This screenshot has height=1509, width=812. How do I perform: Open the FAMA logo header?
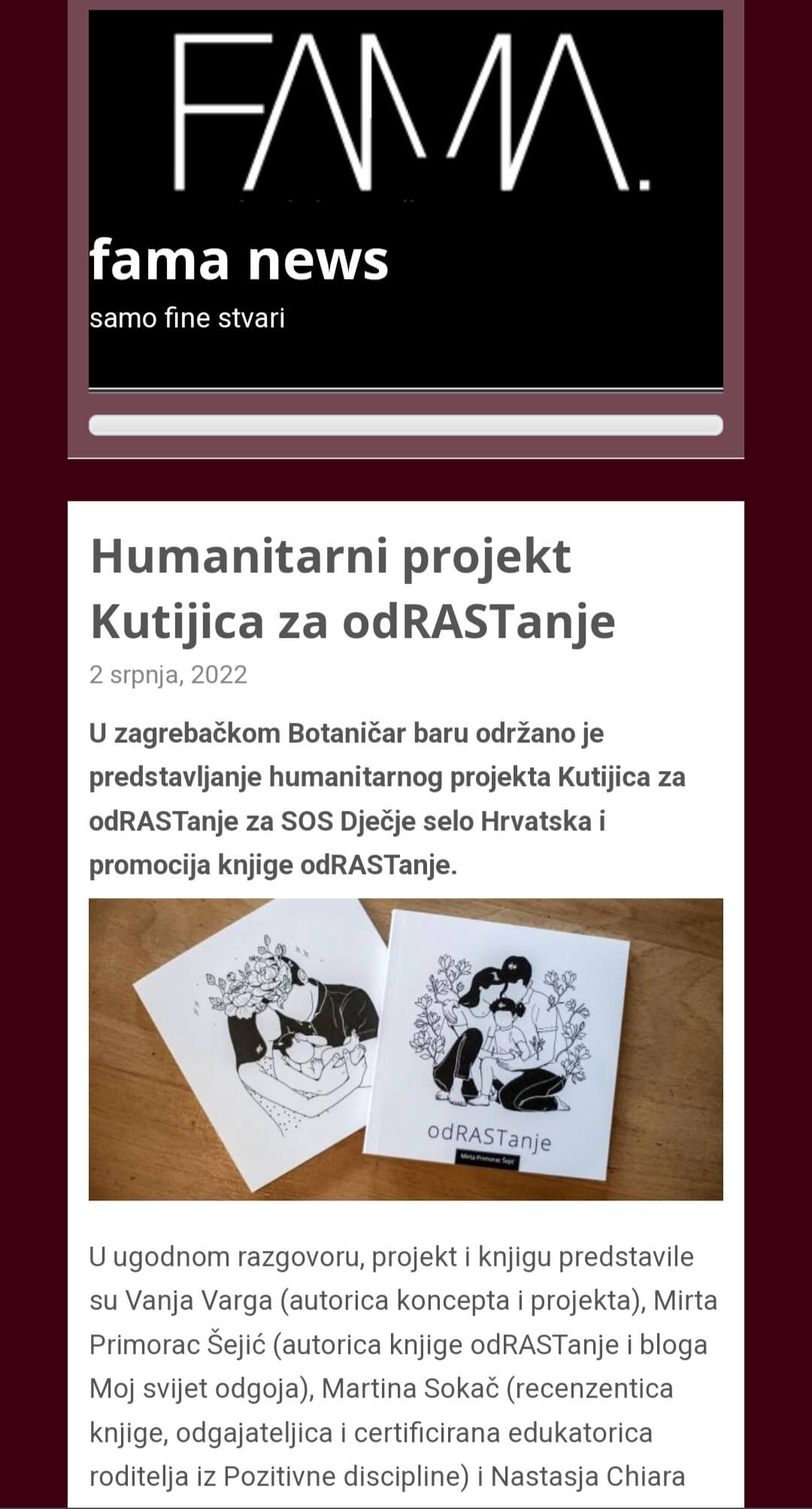click(406, 113)
